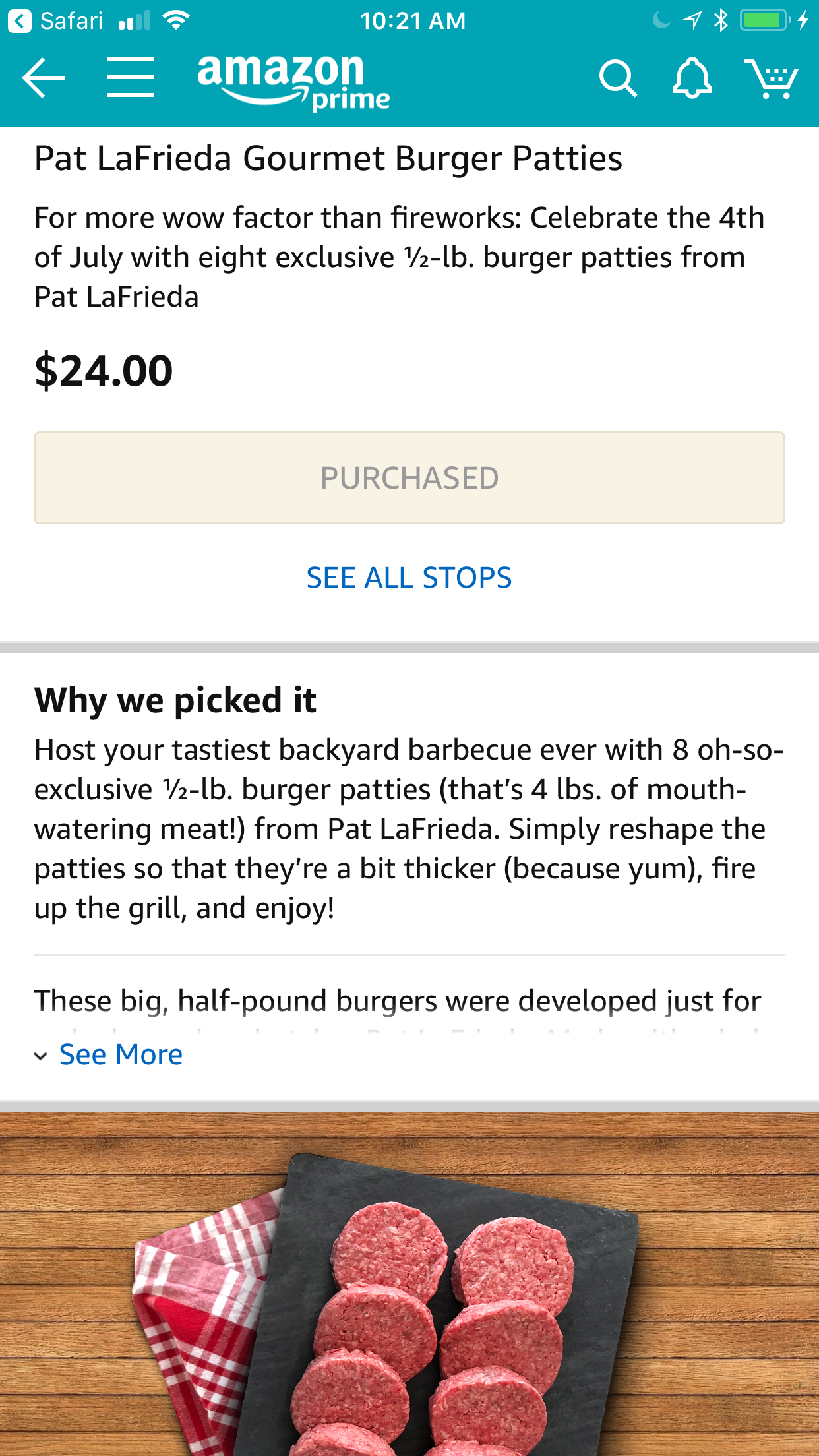Go back with the header arrow
This screenshot has width=819, height=1456.
click(44, 78)
